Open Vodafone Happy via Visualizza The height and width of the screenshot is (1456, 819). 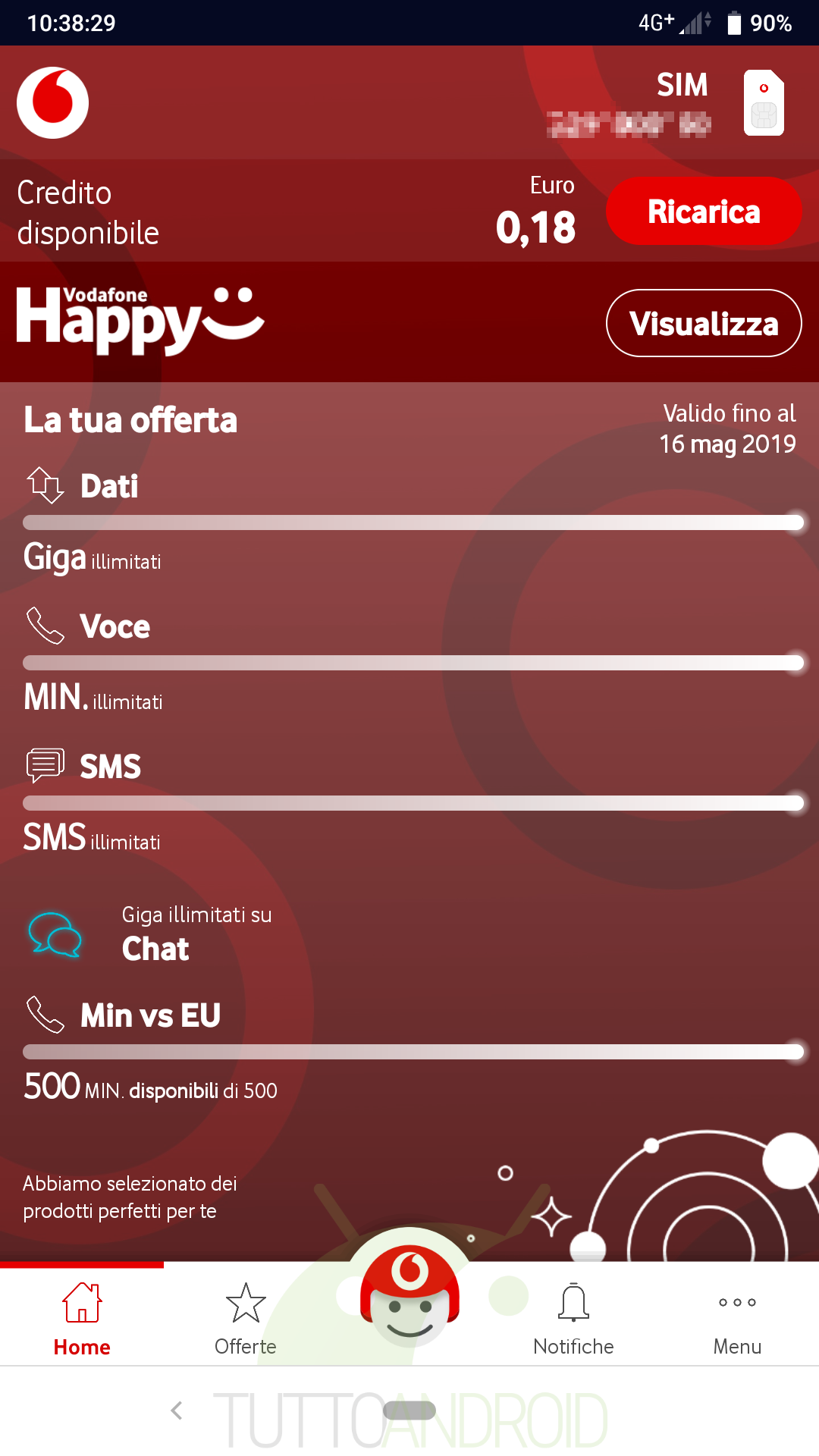pos(704,323)
